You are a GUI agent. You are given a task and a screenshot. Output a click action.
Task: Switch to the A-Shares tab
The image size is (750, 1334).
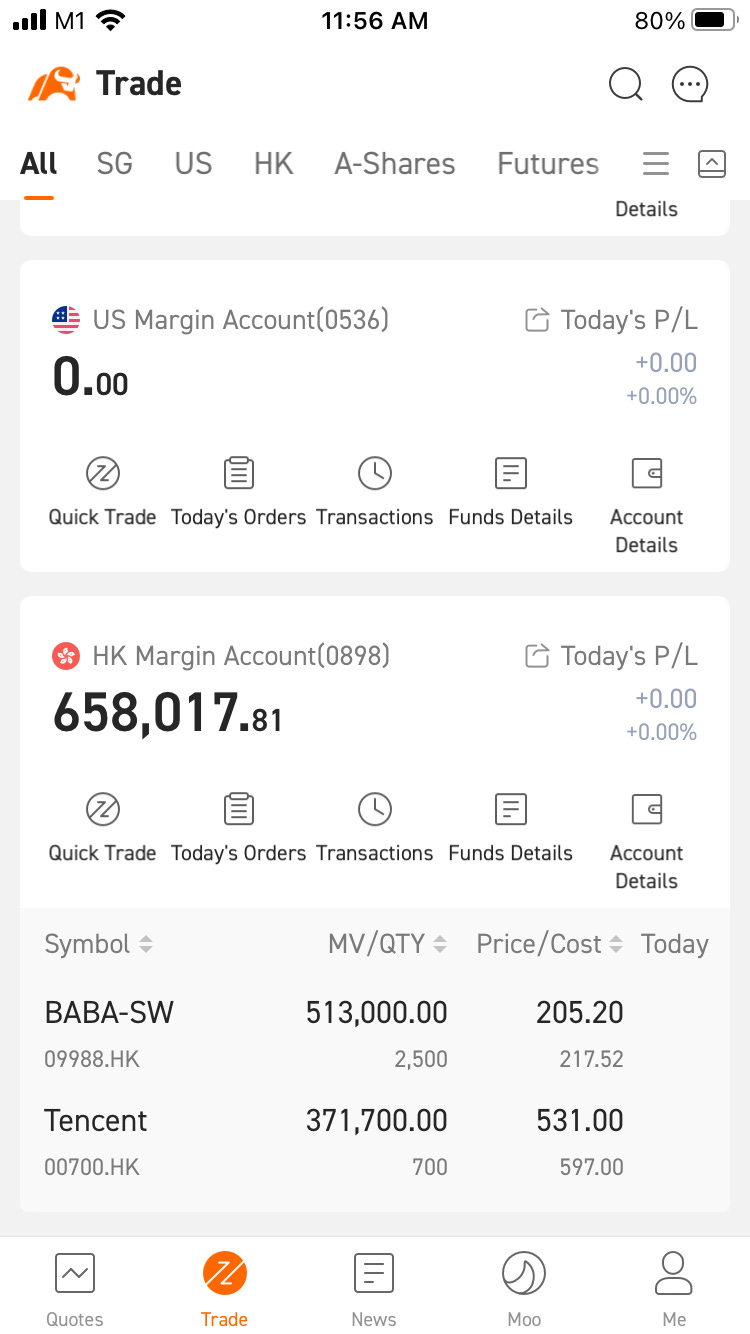pos(395,164)
